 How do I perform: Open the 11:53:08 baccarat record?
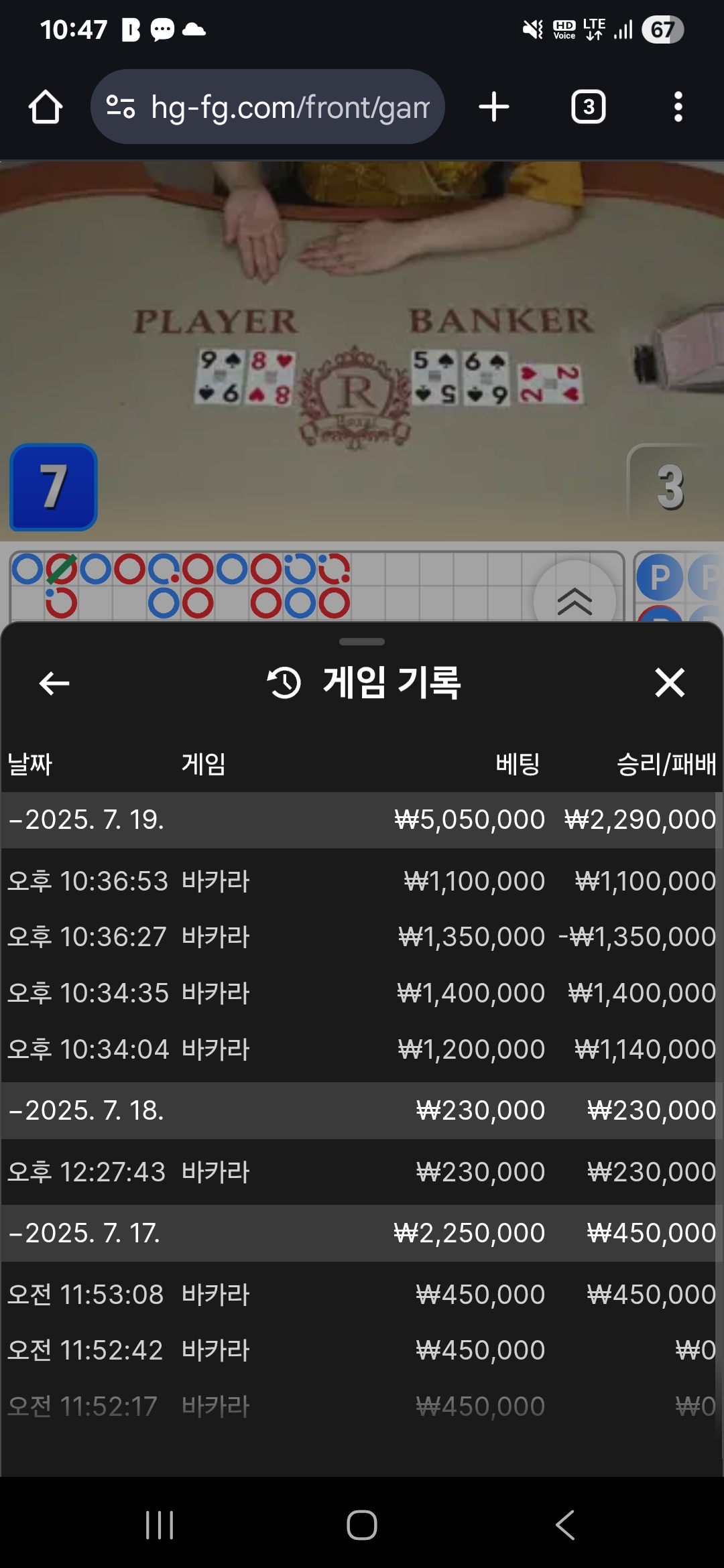362,1295
